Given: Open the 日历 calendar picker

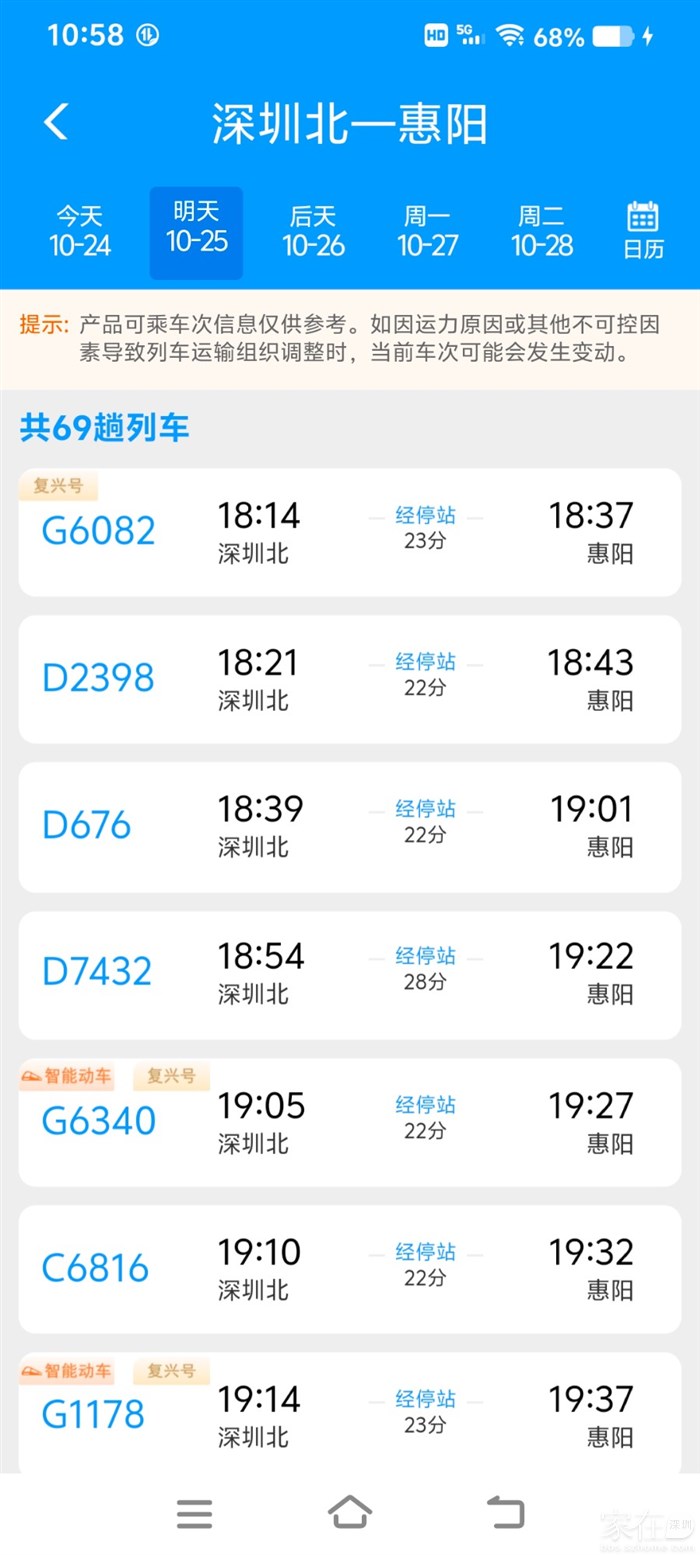Looking at the screenshot, I should 643,232.
